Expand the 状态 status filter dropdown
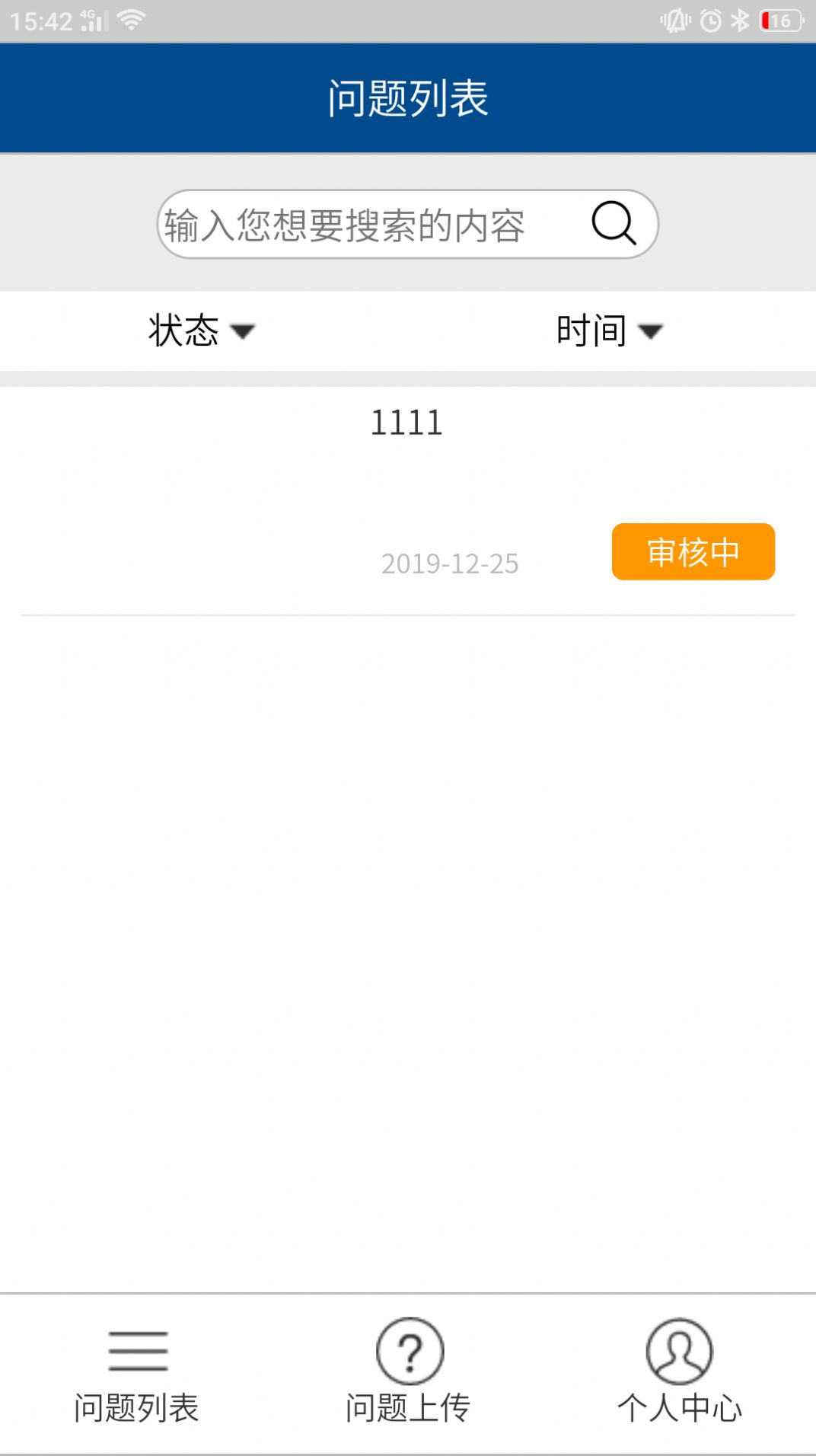 pos(202,330)
